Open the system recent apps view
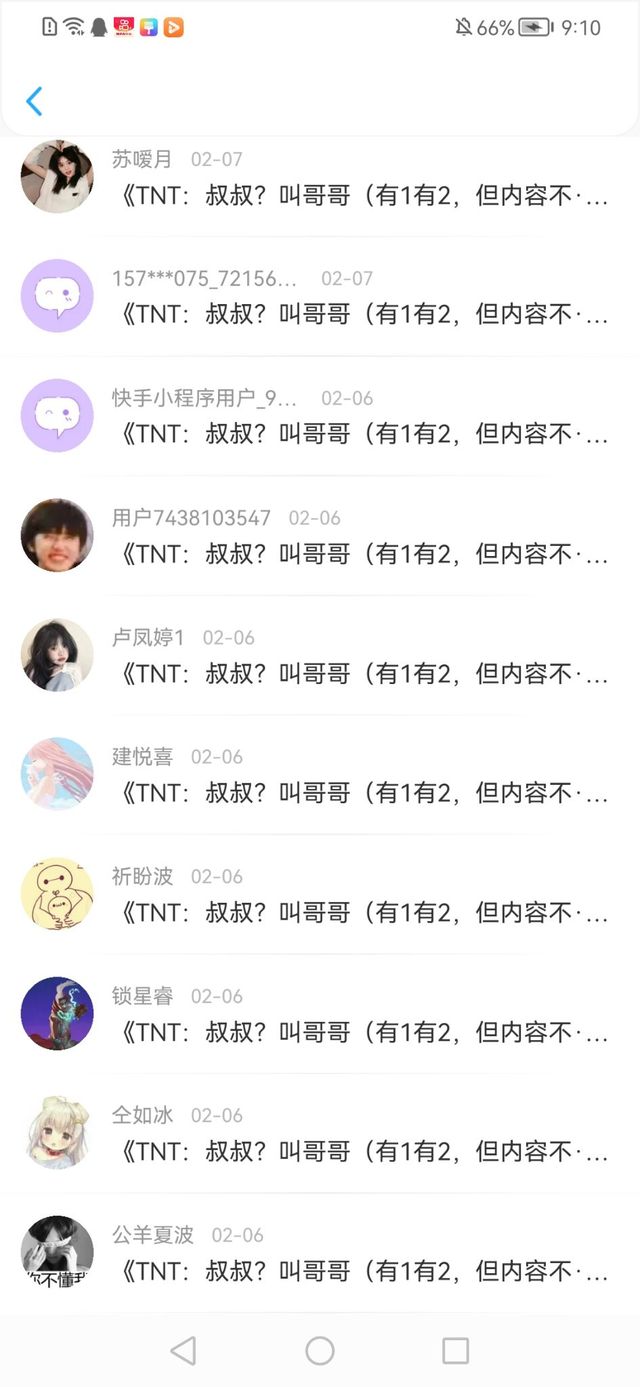Image resolution: width=640 pixels, height=1387 pixels. (455, 1351)
